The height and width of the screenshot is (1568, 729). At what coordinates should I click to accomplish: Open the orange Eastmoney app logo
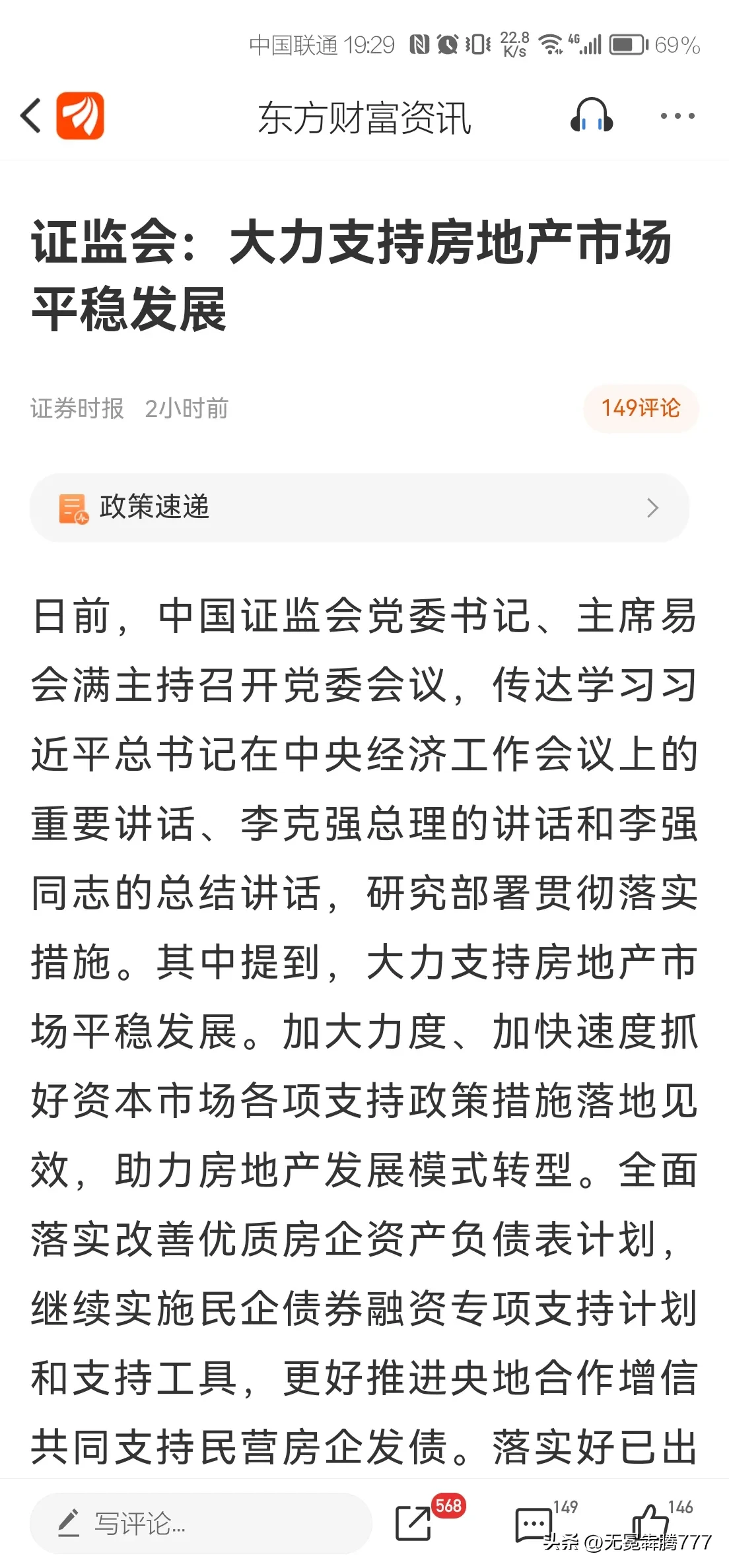(80, 115)
